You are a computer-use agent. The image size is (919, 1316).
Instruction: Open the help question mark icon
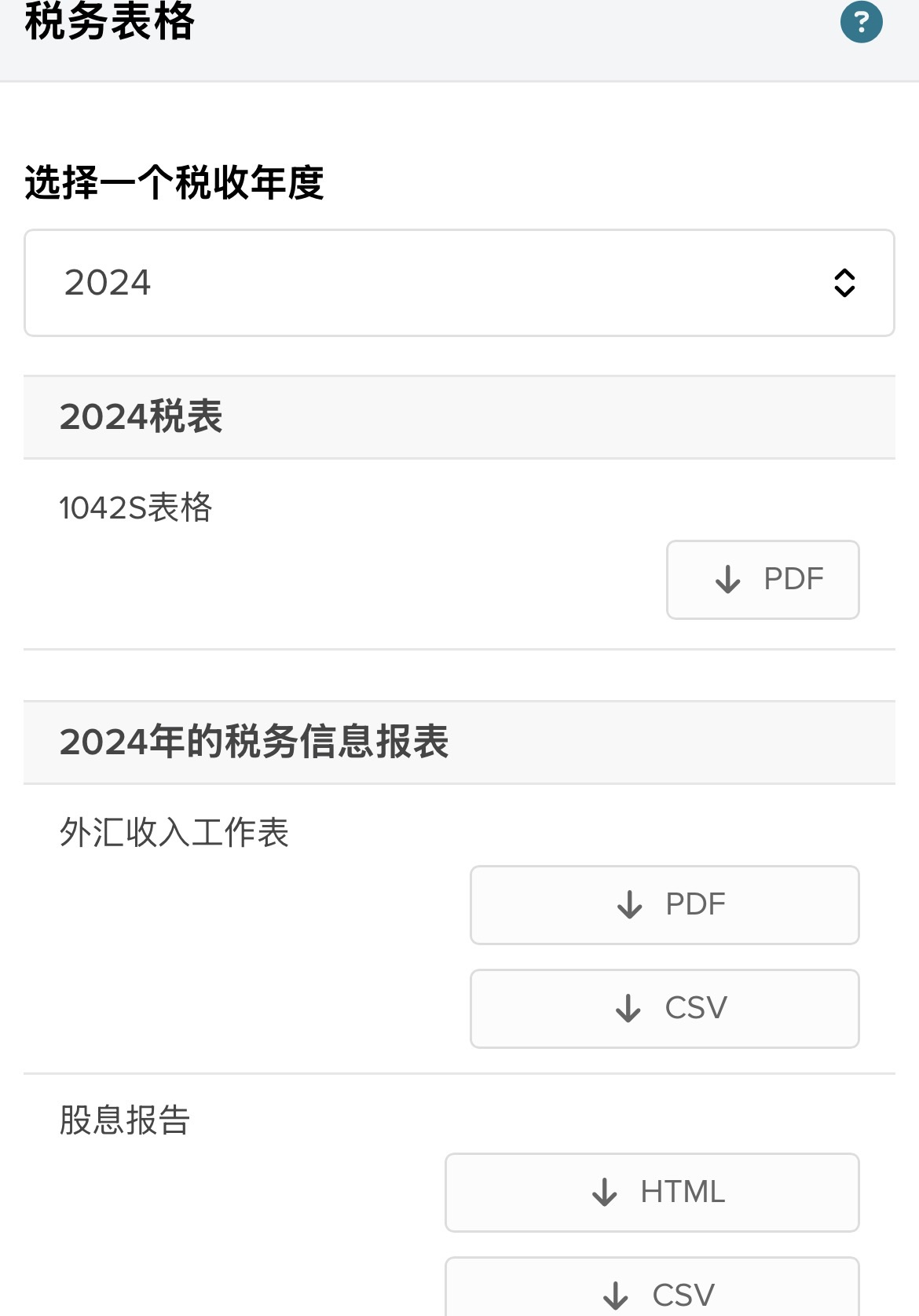pos(861,22)
